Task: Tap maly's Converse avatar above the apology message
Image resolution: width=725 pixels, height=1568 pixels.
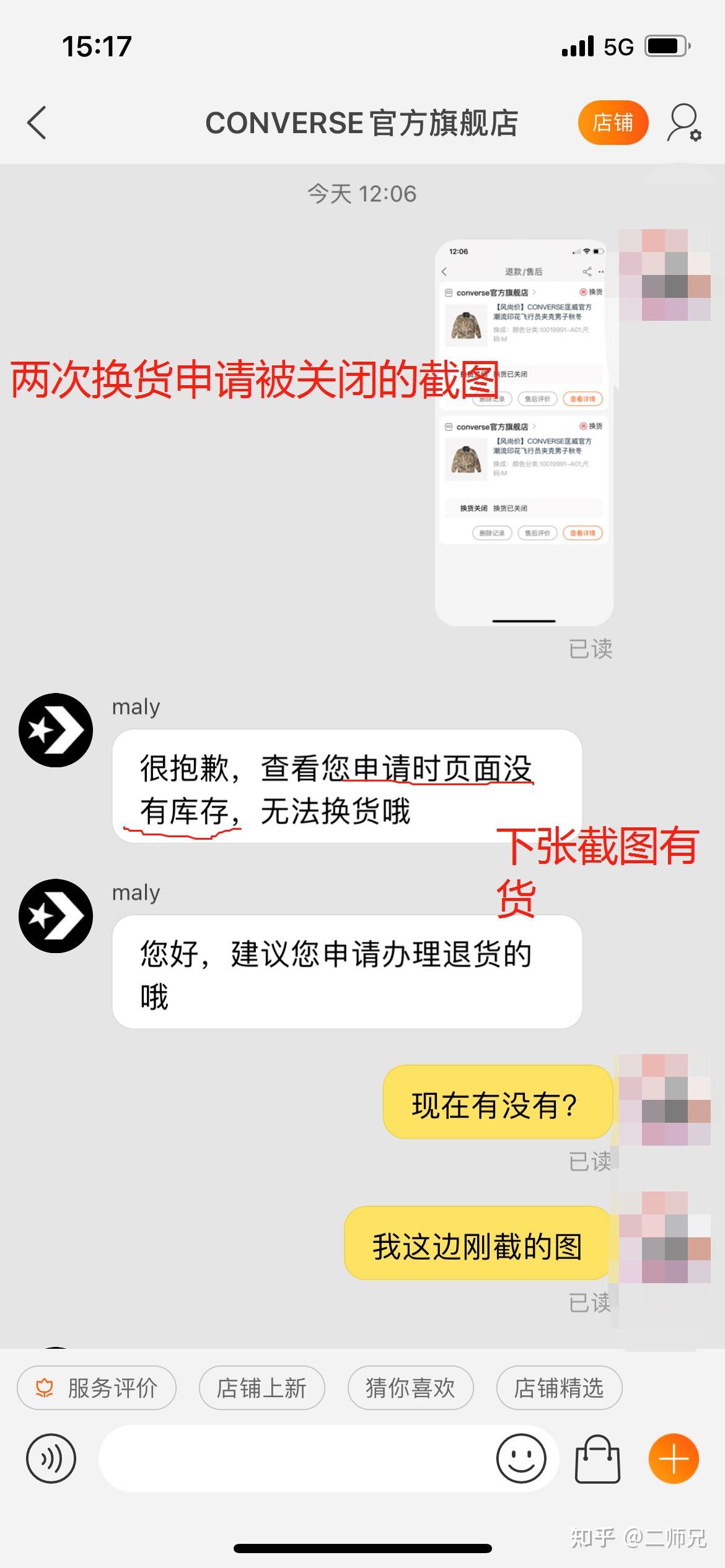Action: pyautogui.click(x=56, y=730)
